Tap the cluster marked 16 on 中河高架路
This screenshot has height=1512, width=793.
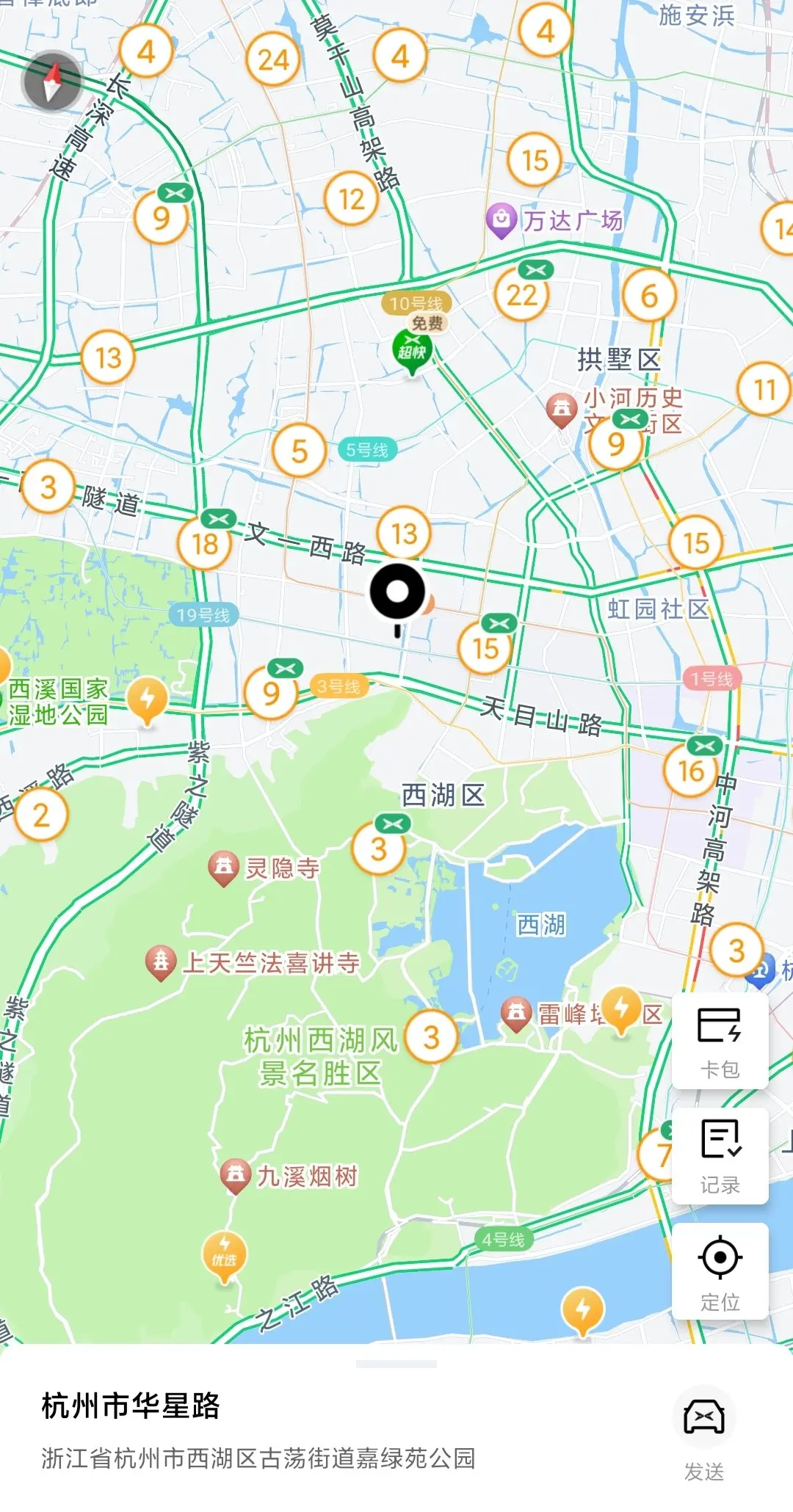691,770
